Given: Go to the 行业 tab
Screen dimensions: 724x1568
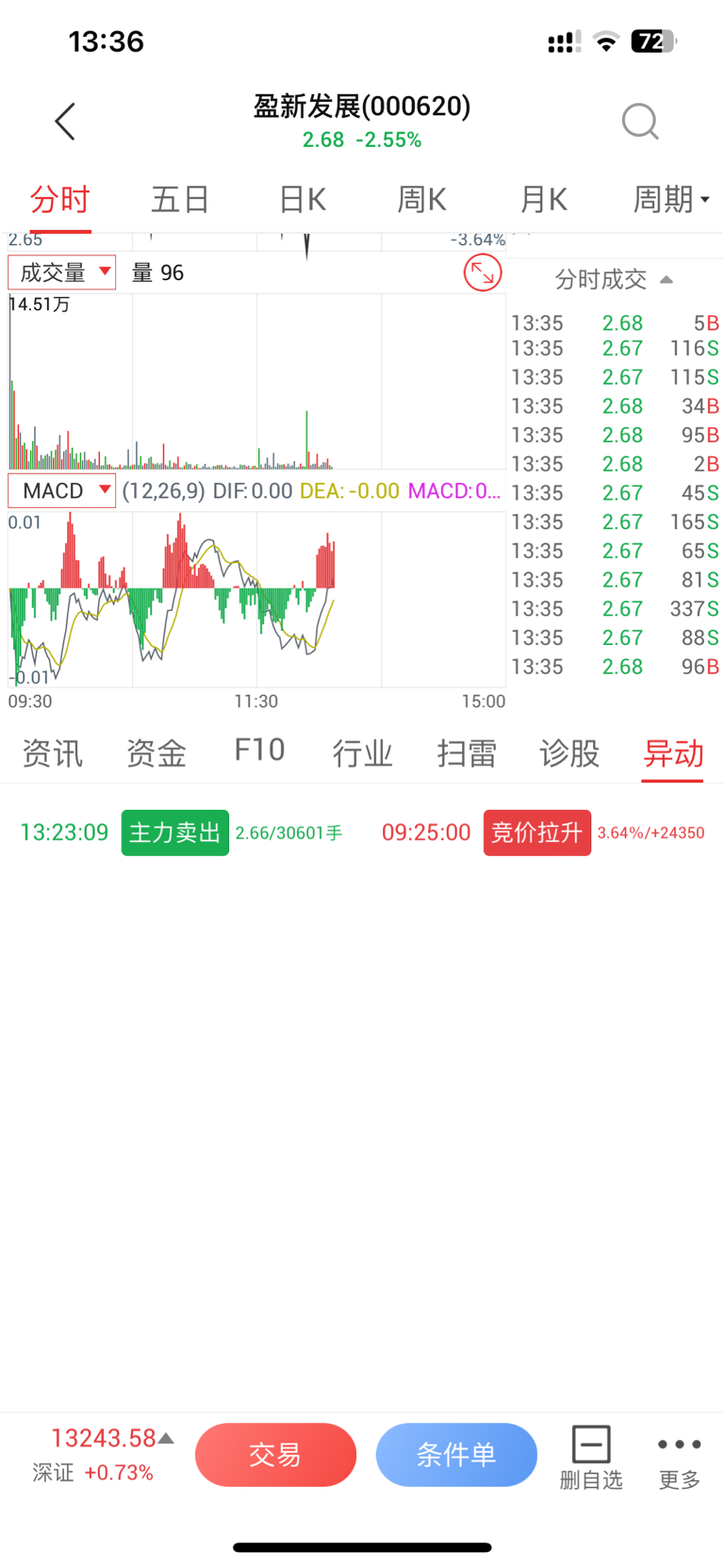Looking at the screenshot, I should (x=363, y=752).
